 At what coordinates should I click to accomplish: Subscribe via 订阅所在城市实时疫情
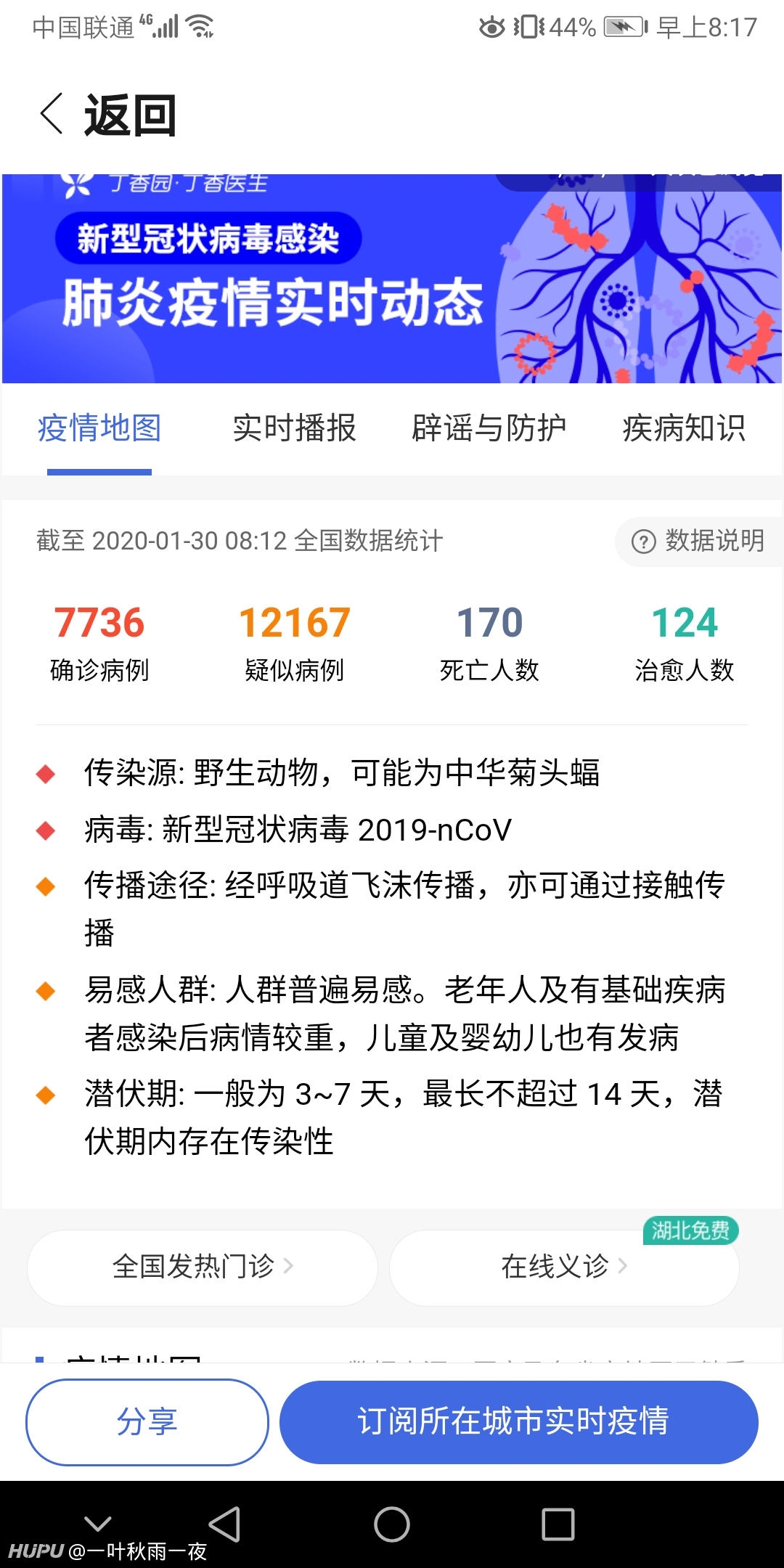point(519,1422)
